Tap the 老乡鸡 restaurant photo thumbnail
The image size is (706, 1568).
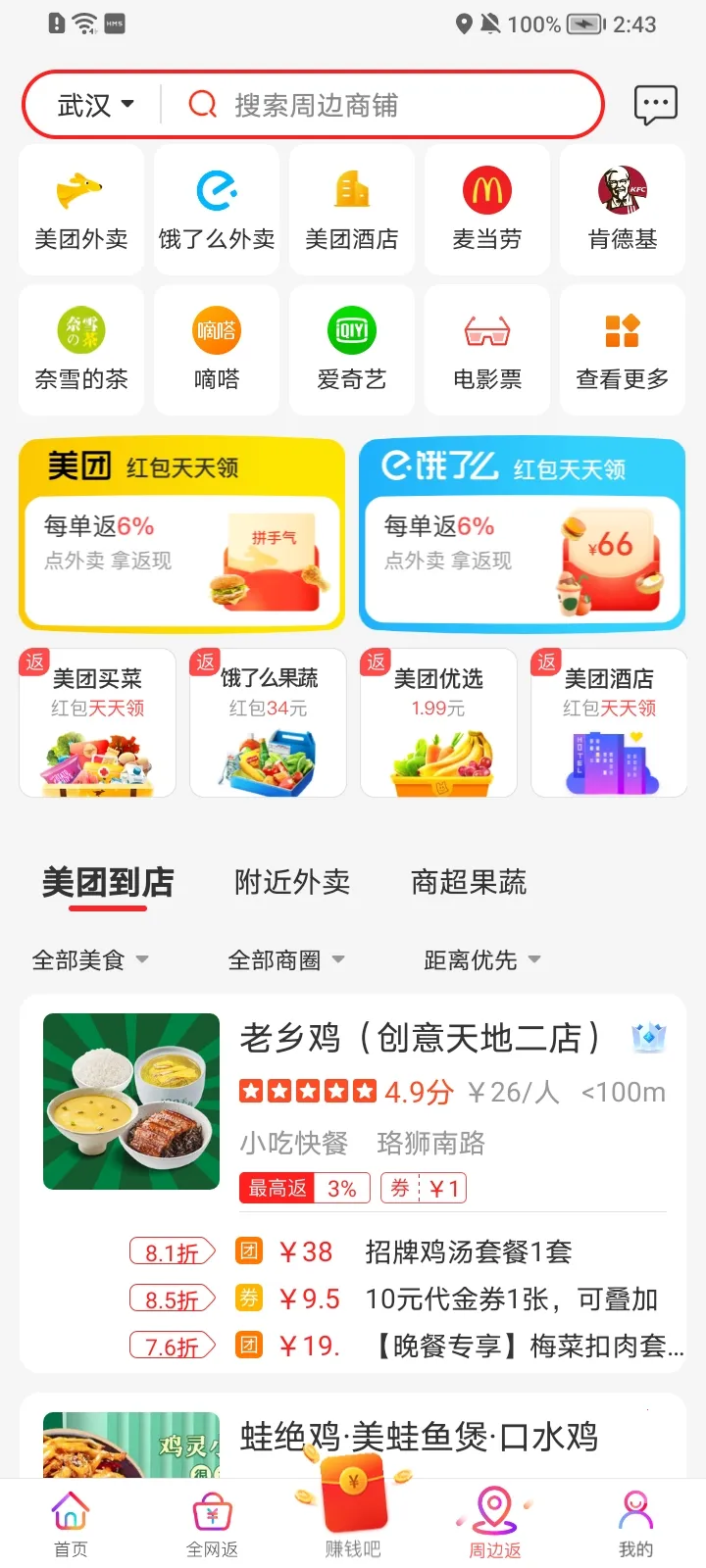130,1102
